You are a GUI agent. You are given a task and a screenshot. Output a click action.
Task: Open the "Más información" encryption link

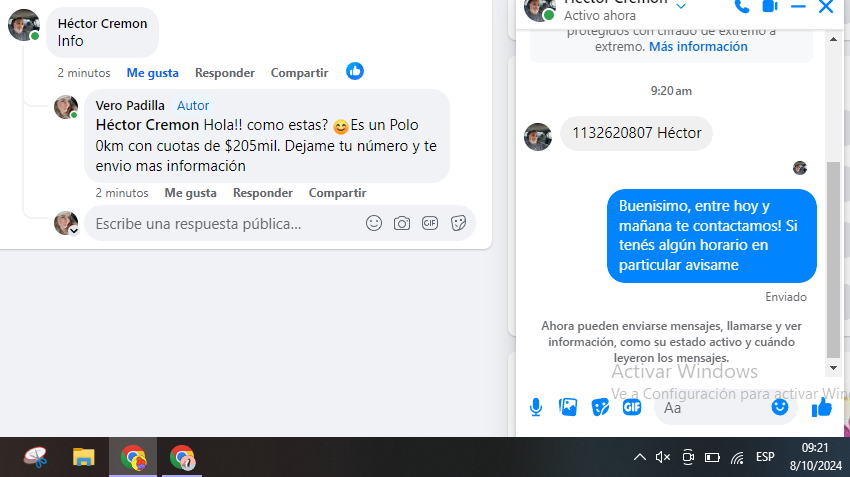tap(697, 47)
